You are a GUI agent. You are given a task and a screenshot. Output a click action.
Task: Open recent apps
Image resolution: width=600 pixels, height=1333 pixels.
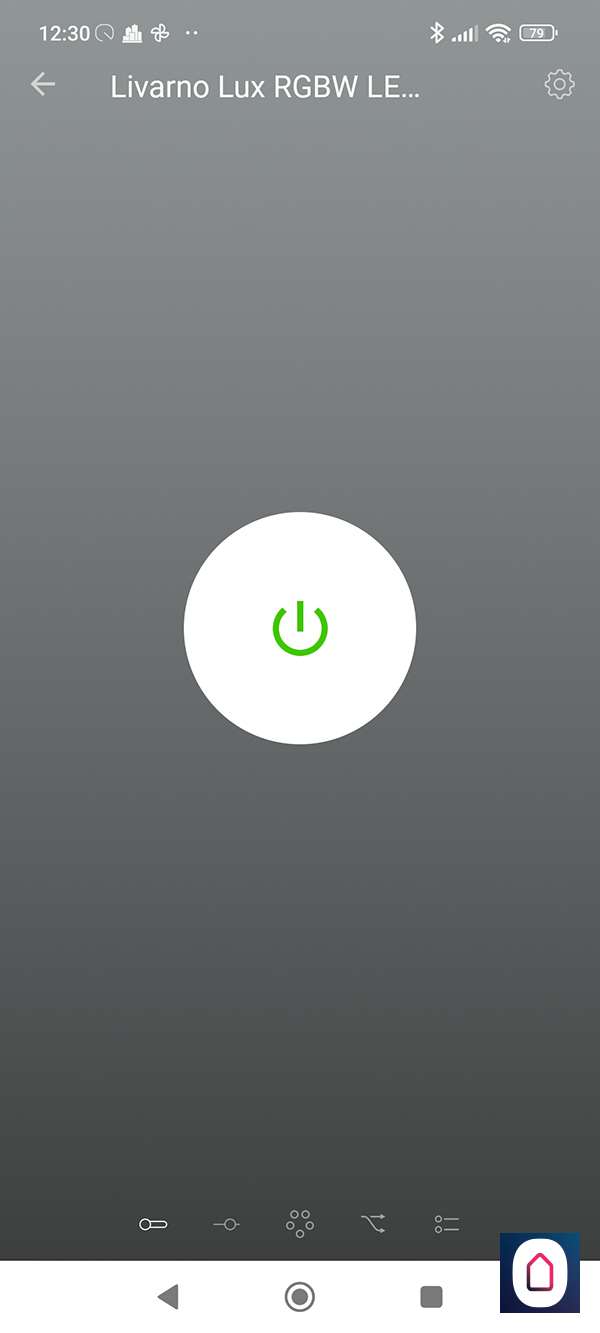(x=431, y=1297)
